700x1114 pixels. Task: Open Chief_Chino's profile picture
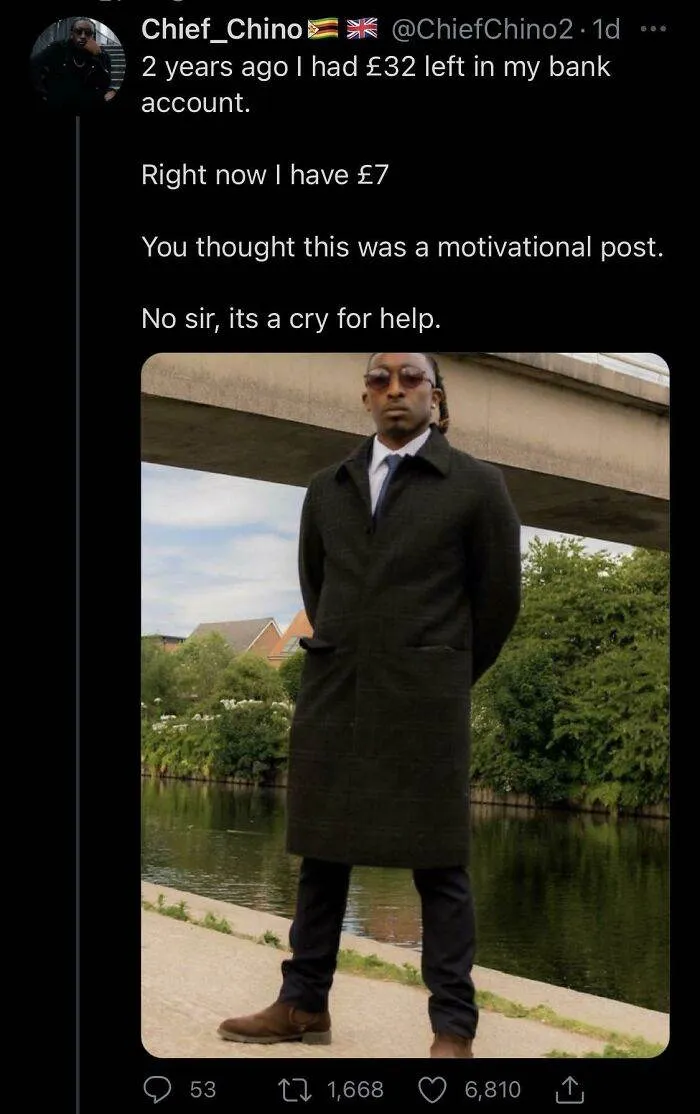point(76,63)
